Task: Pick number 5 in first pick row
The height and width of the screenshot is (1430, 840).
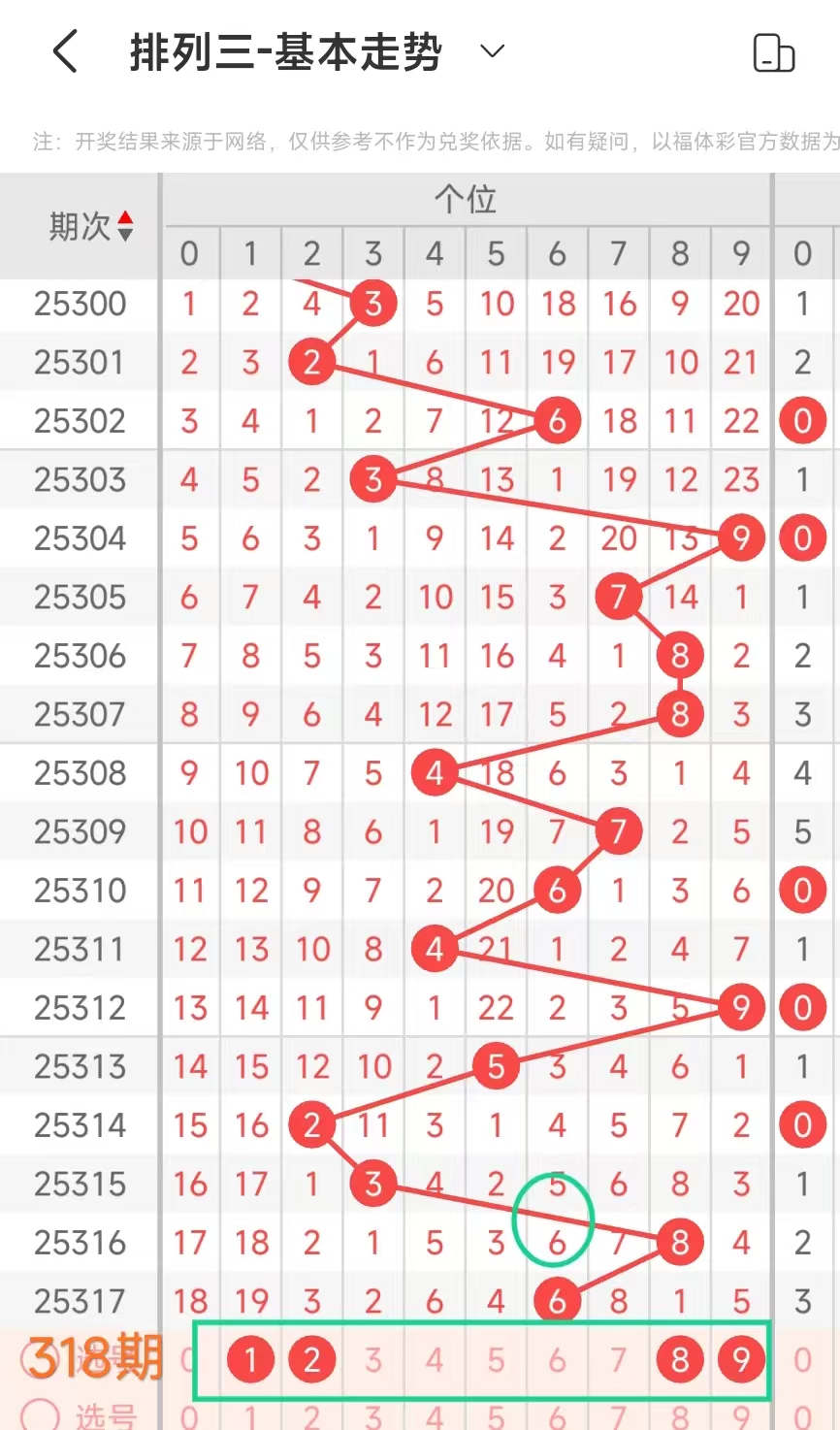Action: coord(496,1360)
